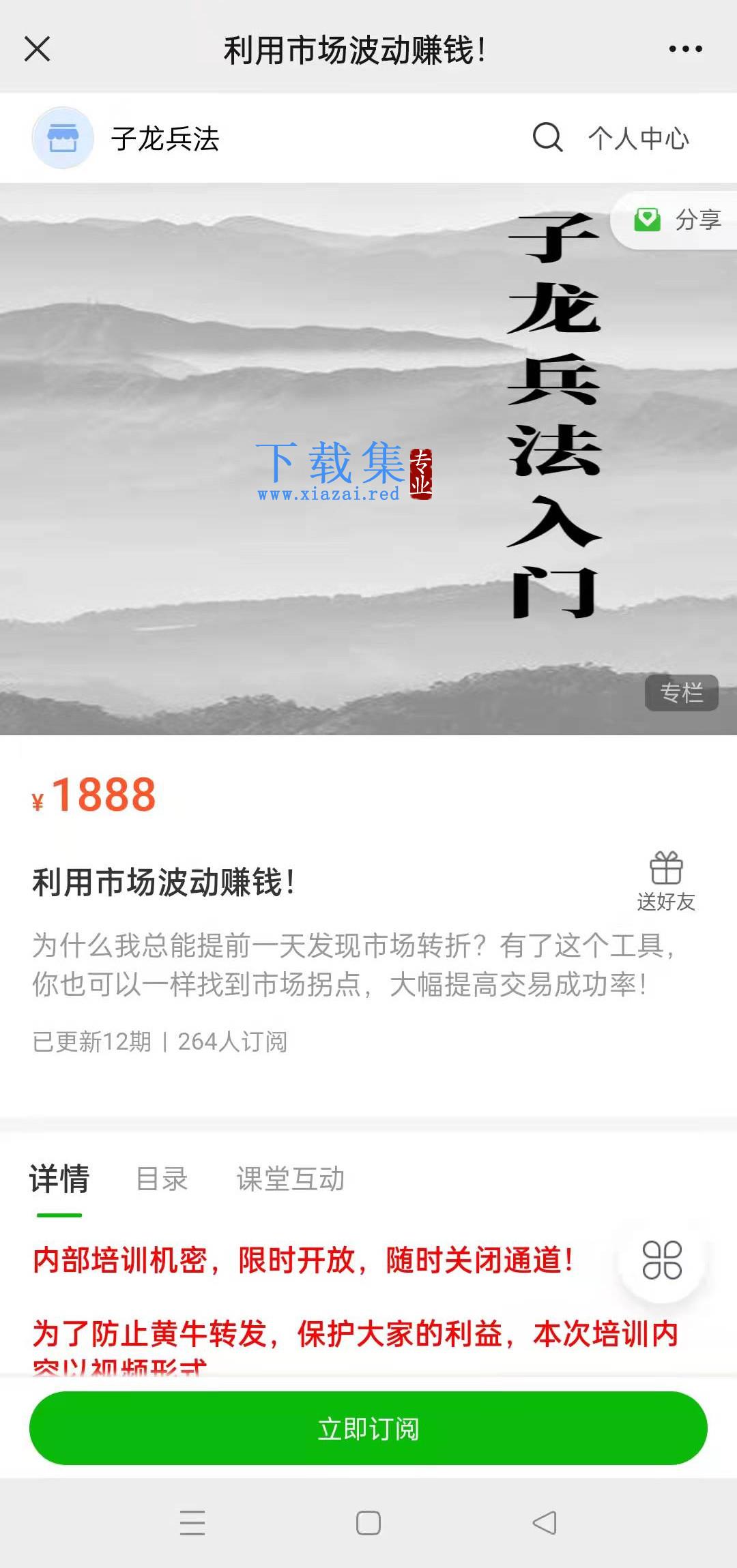
Task: Close the page with the X icon
Action: (x=38, y=49)
